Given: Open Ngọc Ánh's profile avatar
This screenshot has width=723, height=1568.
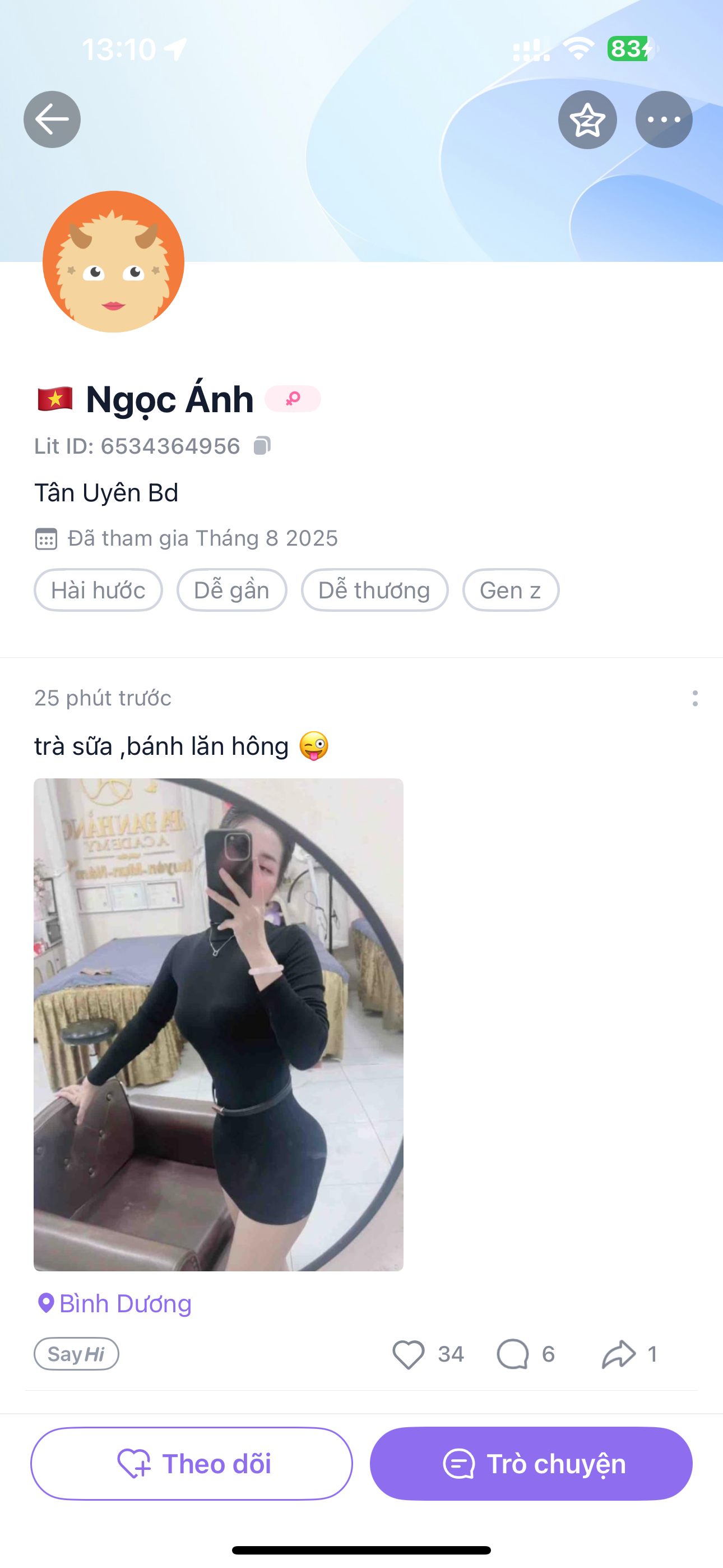Looking at the screenshot, I should (x=113, y=262).
